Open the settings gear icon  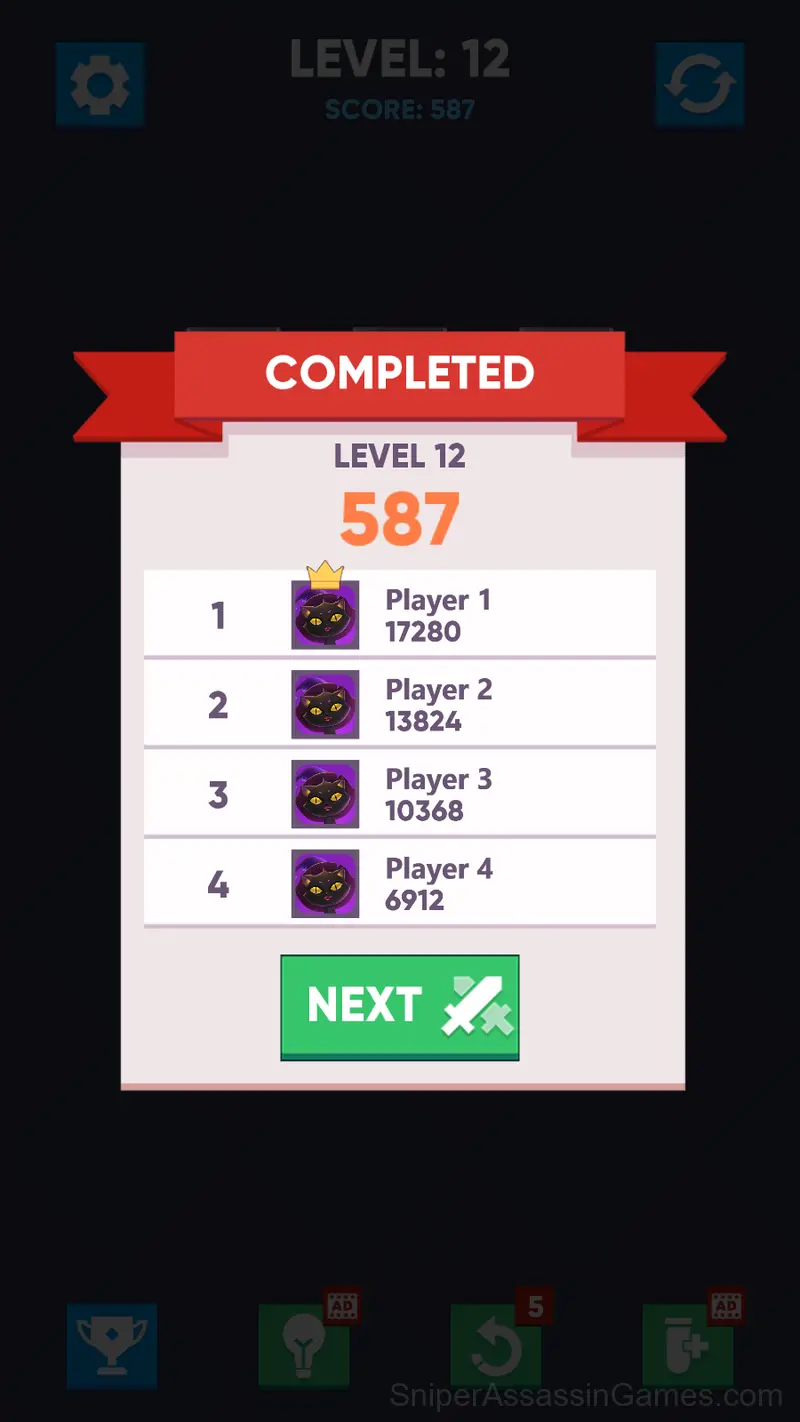[100, 85]
